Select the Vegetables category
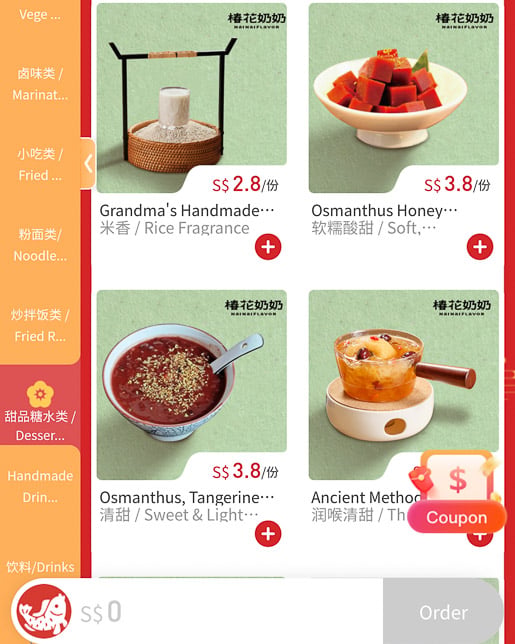This screenshot has height=644, width=515. [x=40, y=14]
